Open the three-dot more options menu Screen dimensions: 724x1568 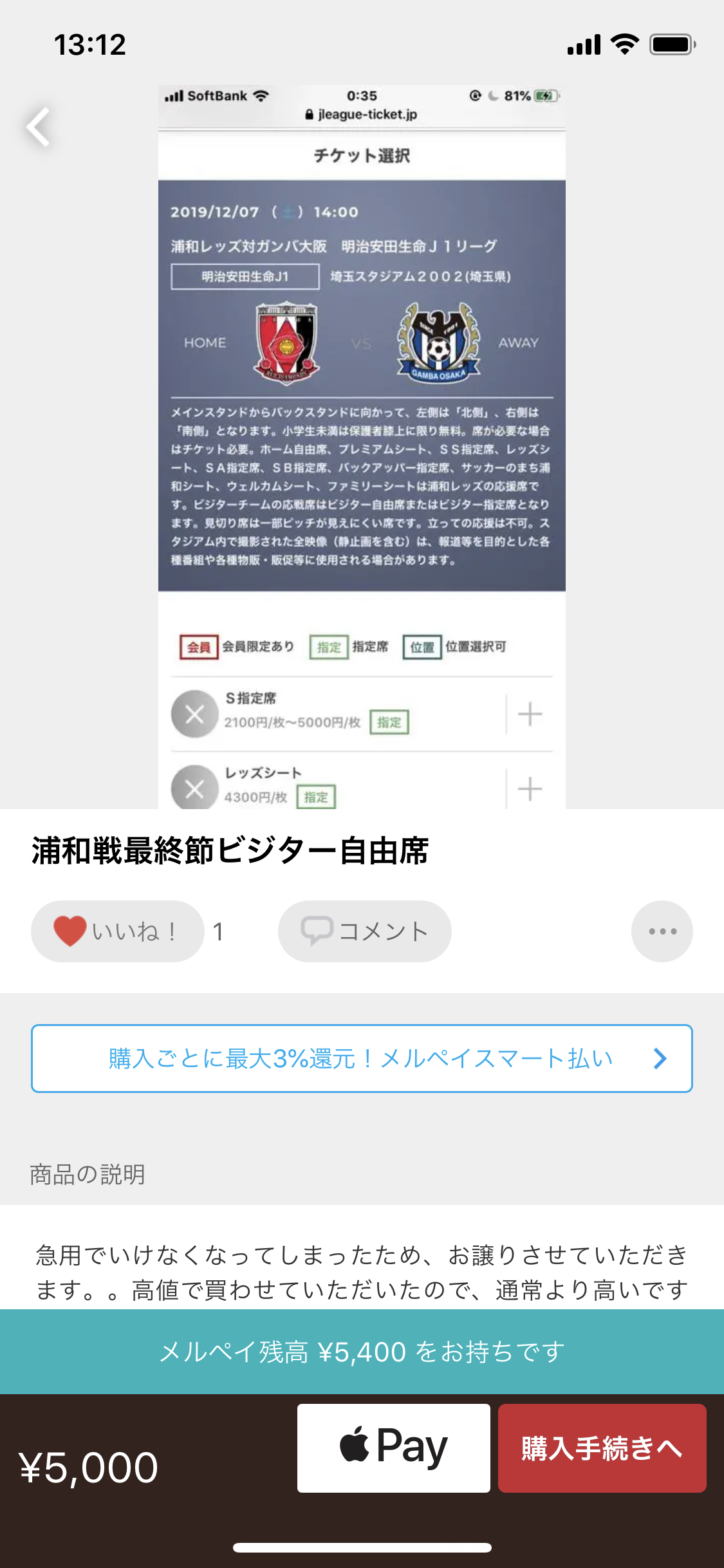[x=662, y=931]
